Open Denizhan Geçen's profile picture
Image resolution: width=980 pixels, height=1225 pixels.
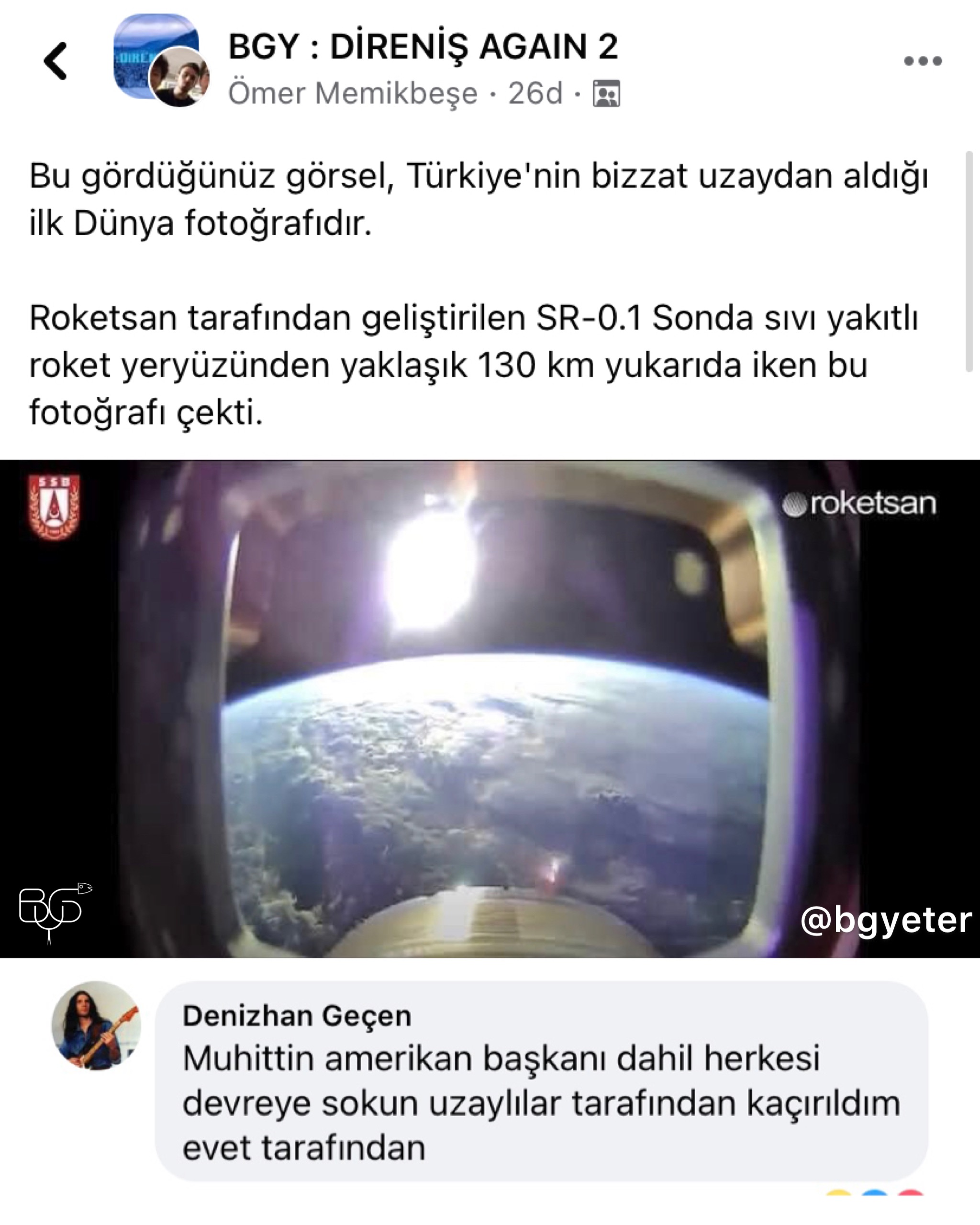tap(96, 1025)
